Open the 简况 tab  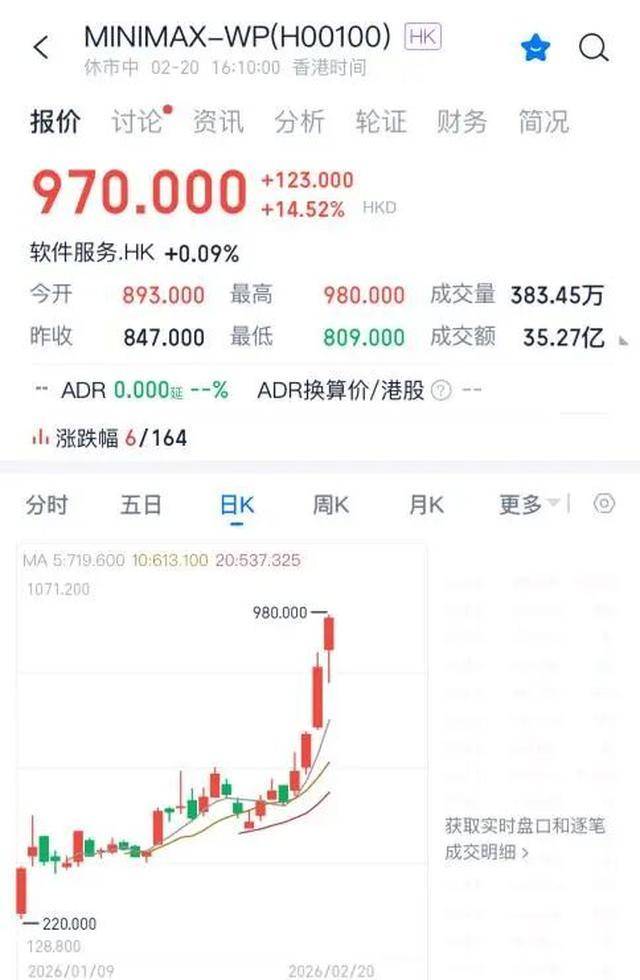543,122
